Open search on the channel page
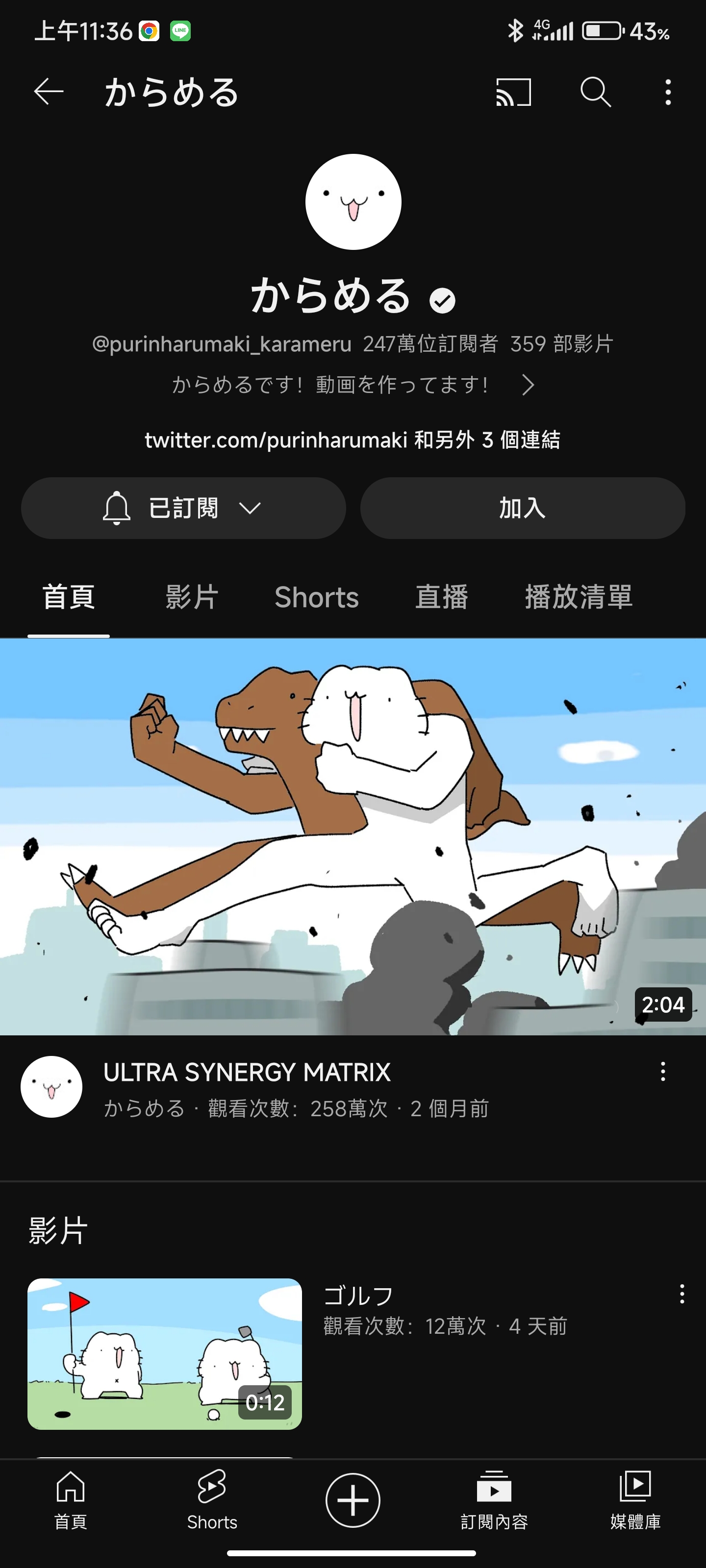This screenshot has width=706, height=1568. [595, 93]
